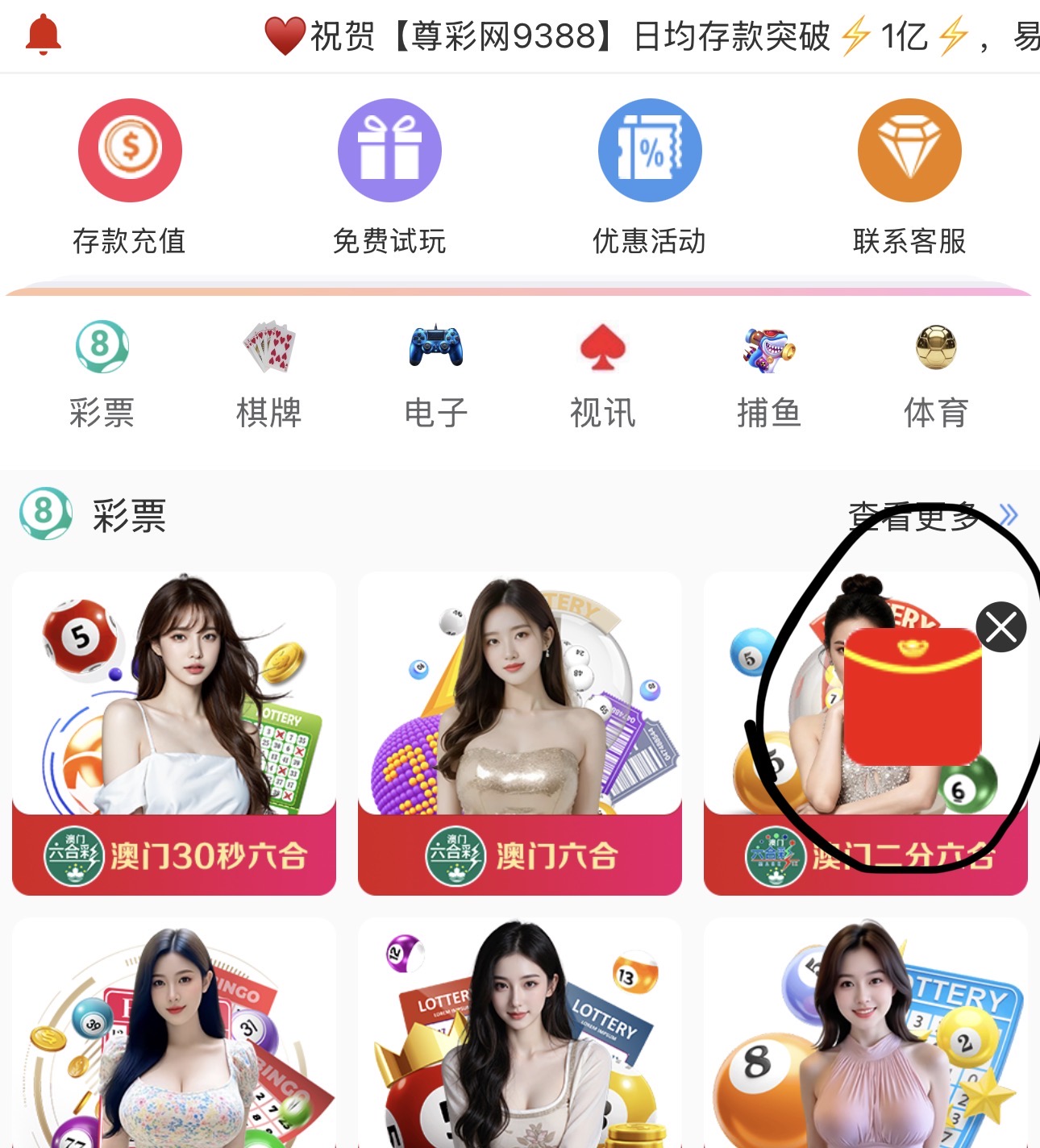The image size is (1040, 1148).
Task: Open the 体育 category
Action: click(936, 375)
